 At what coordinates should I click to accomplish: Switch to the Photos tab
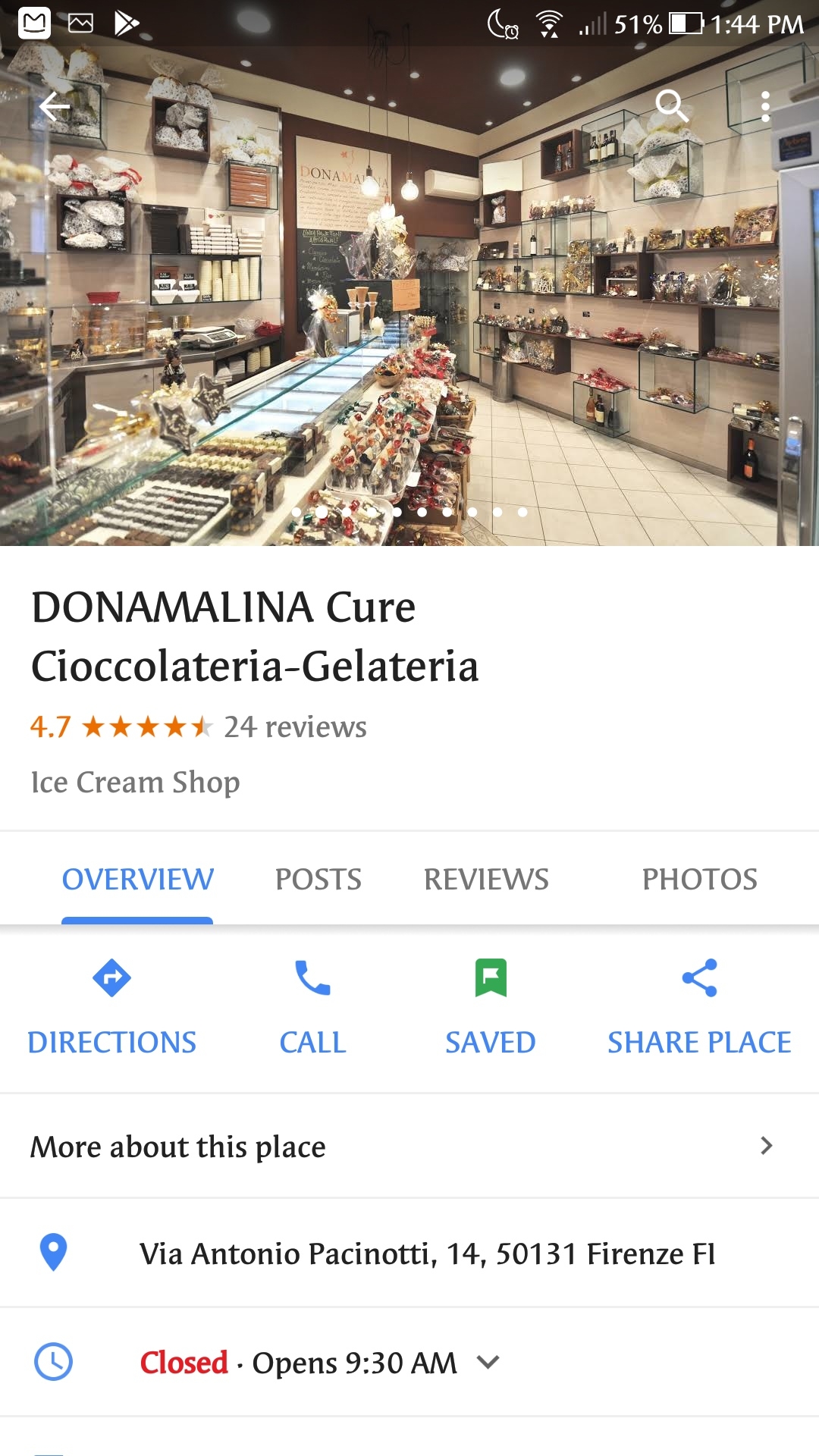pyautogui.click(x=699, y=880)
